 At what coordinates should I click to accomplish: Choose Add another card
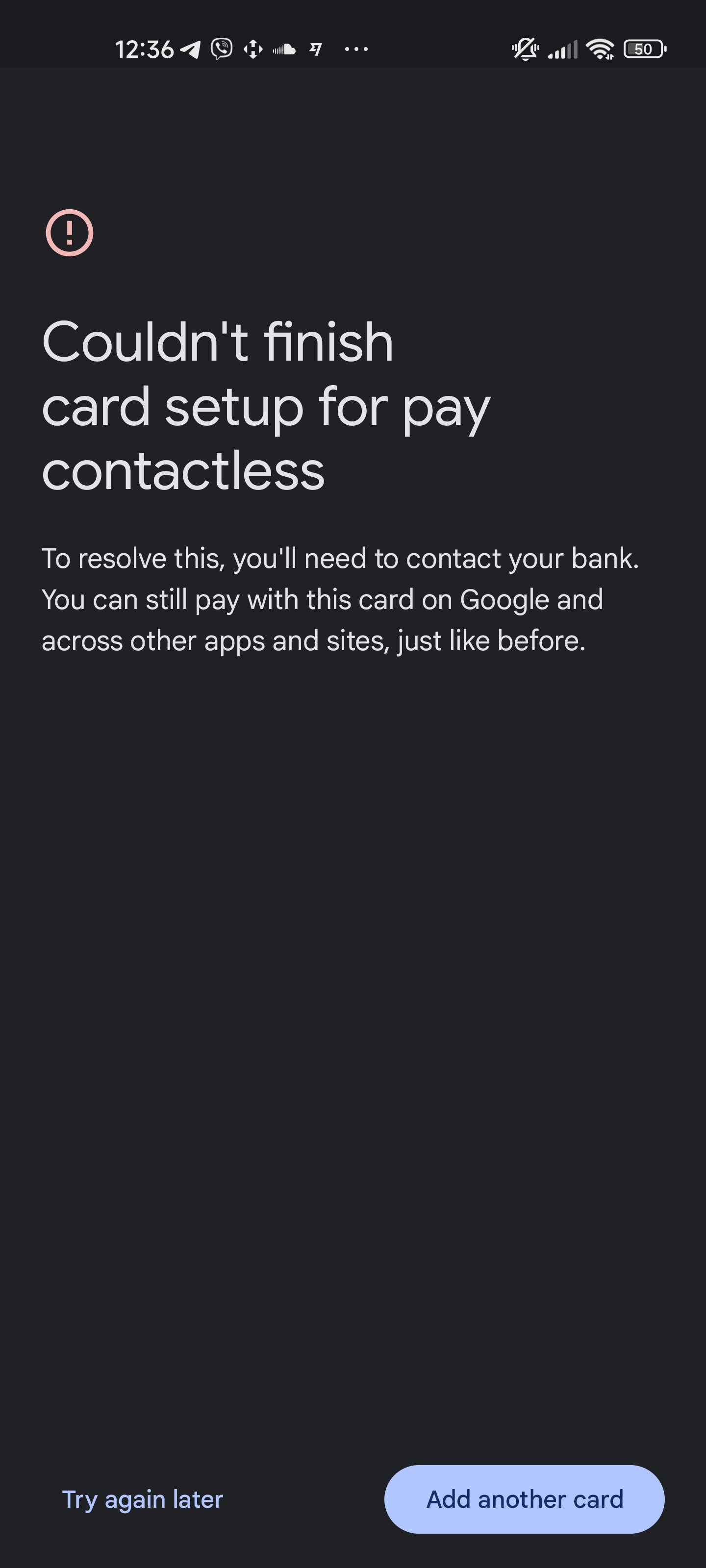click(x=524, y=1499)
